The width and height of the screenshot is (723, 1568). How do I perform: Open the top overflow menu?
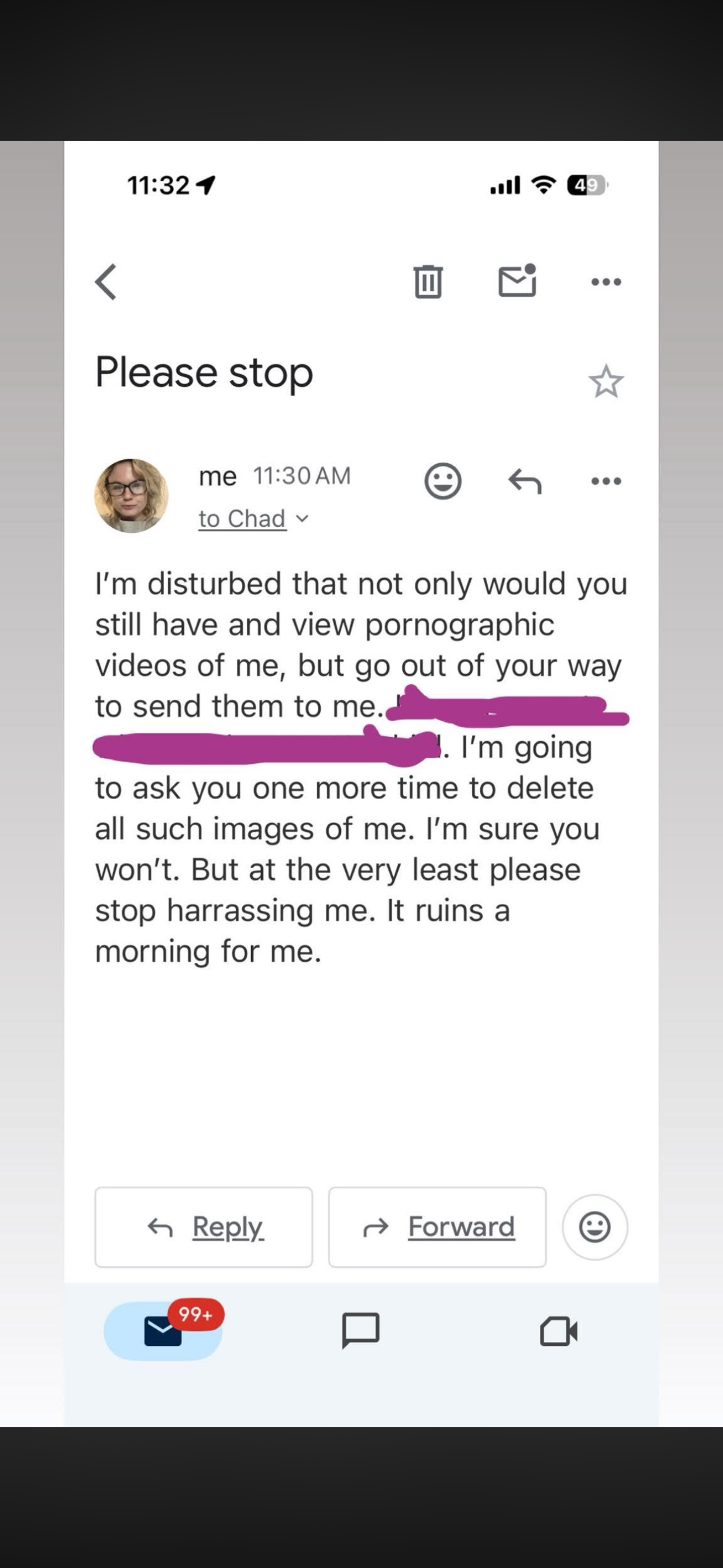606,282
